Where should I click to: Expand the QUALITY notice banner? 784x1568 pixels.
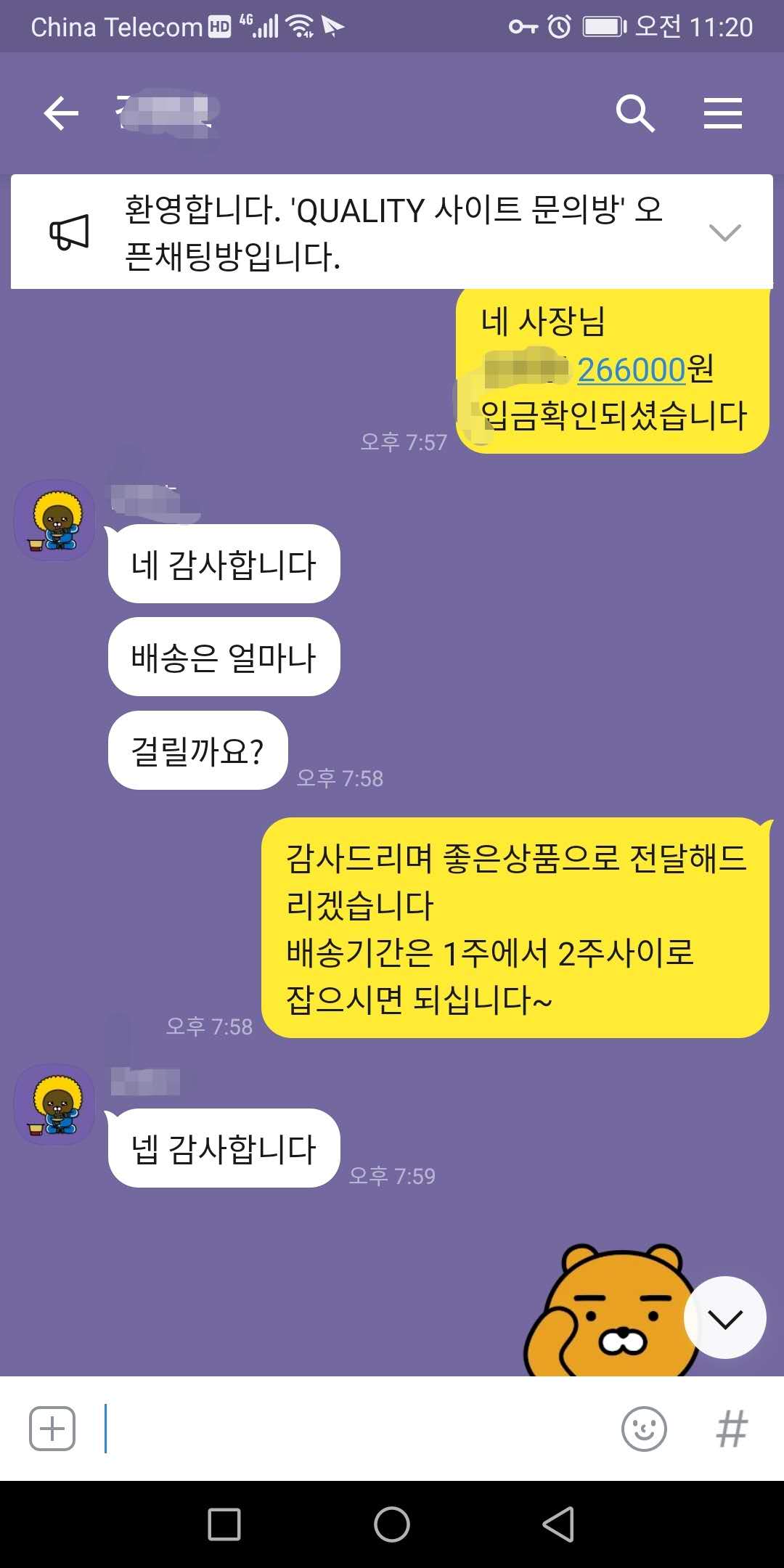(x=724, y=232)
